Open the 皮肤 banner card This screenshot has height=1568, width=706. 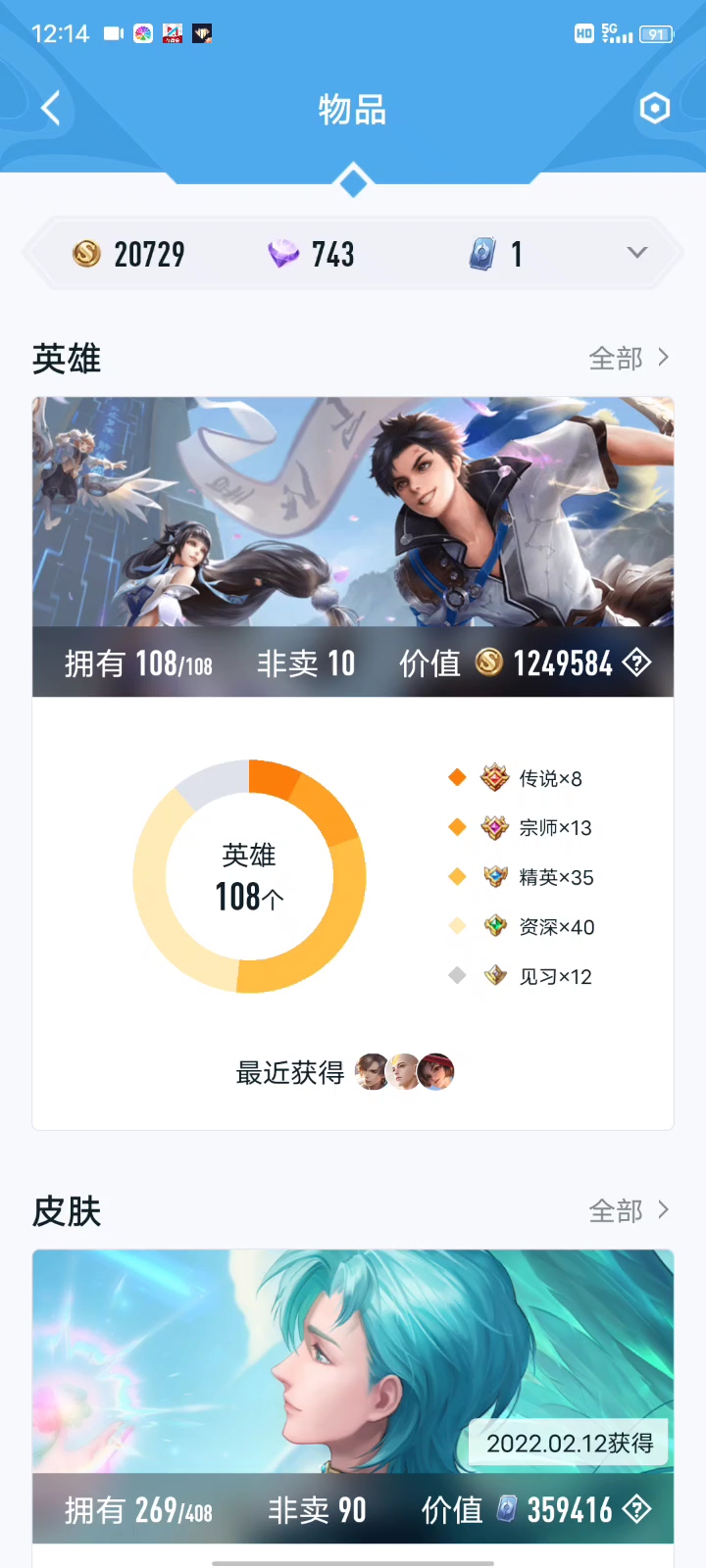353,1362
